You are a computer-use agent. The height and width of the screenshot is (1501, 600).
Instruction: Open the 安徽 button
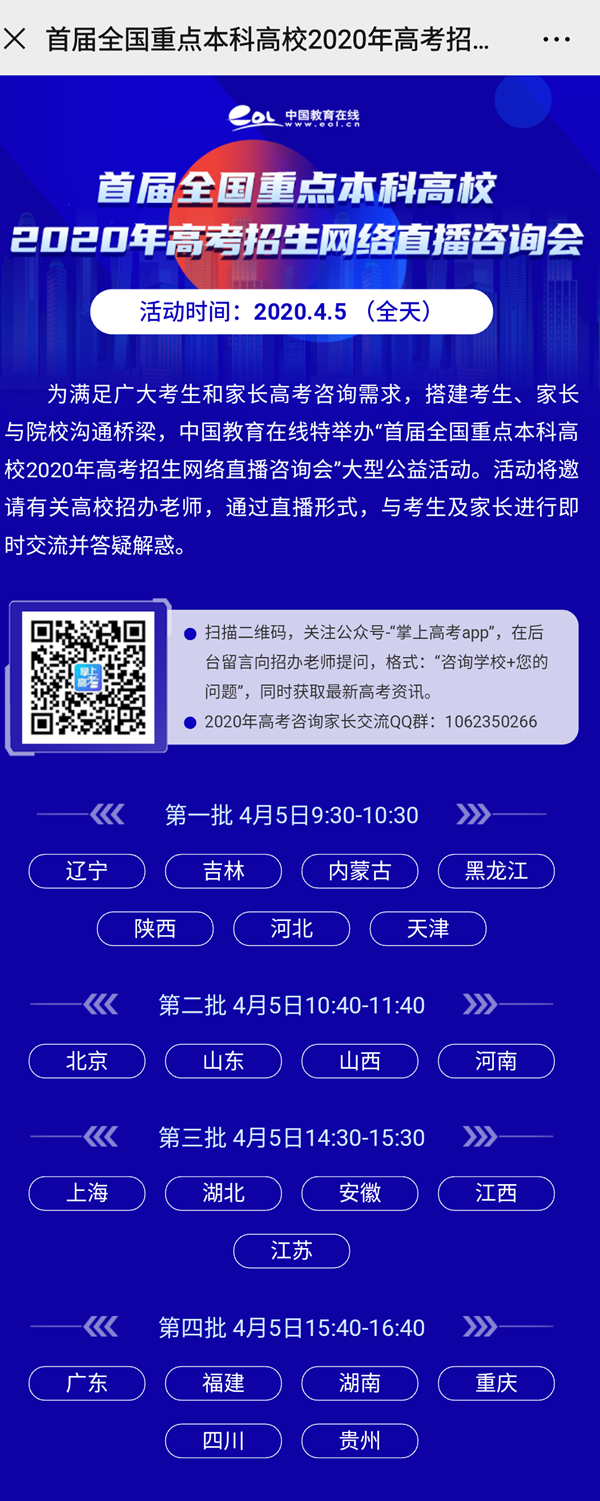click(x=360, y=1193)
